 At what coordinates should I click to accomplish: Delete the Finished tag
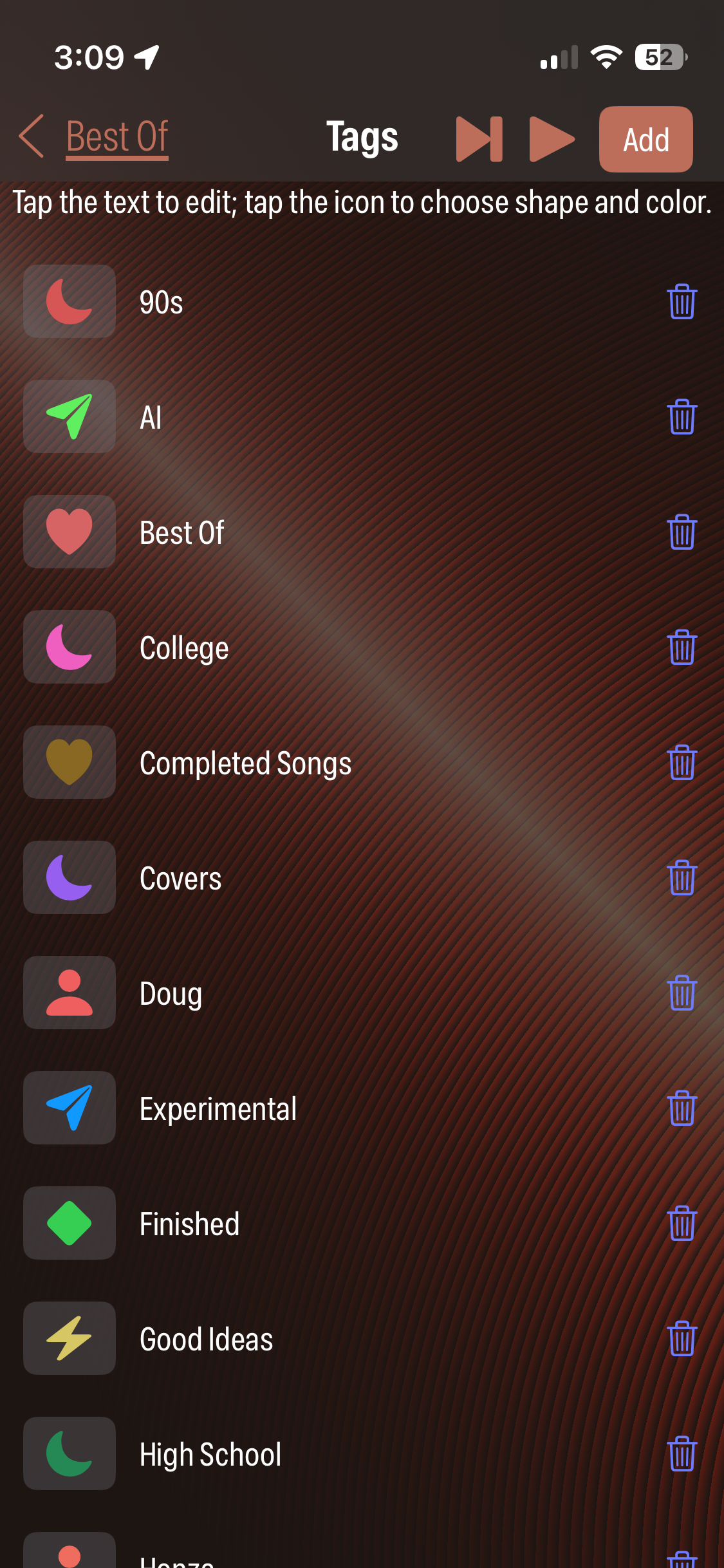[x=682, y=1223]
